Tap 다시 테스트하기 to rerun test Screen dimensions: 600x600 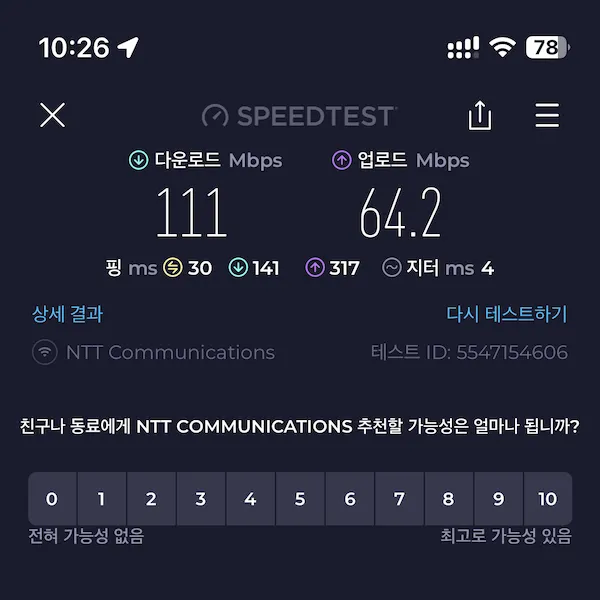[x=506, y=314]
